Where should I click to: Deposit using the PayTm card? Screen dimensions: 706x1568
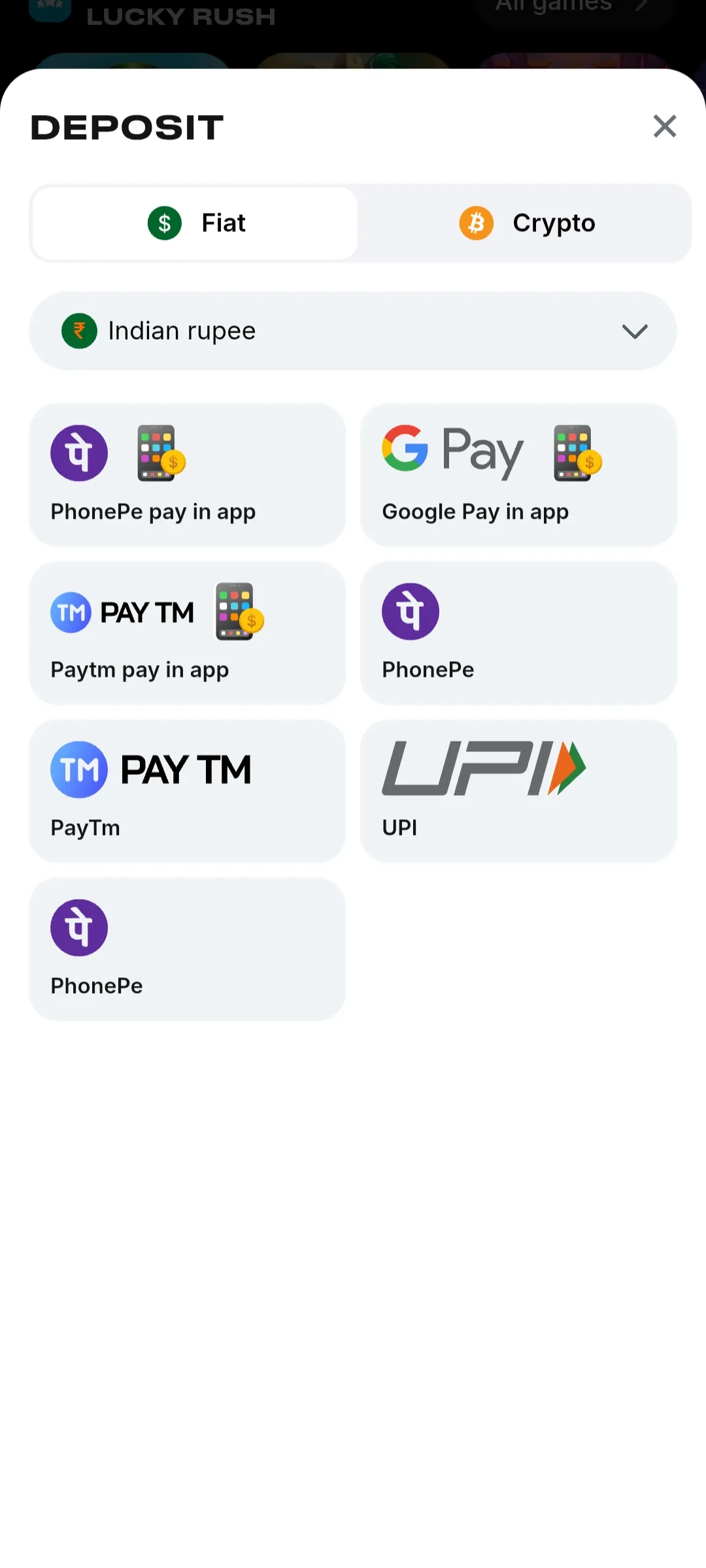[187, 791]
